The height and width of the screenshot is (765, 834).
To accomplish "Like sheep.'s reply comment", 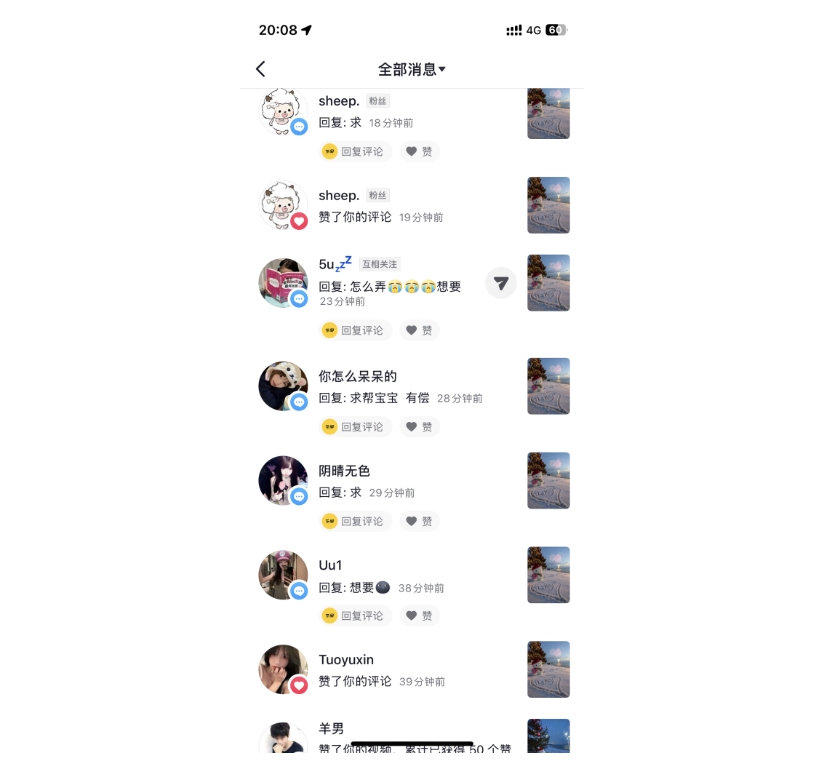I will 420,152.
